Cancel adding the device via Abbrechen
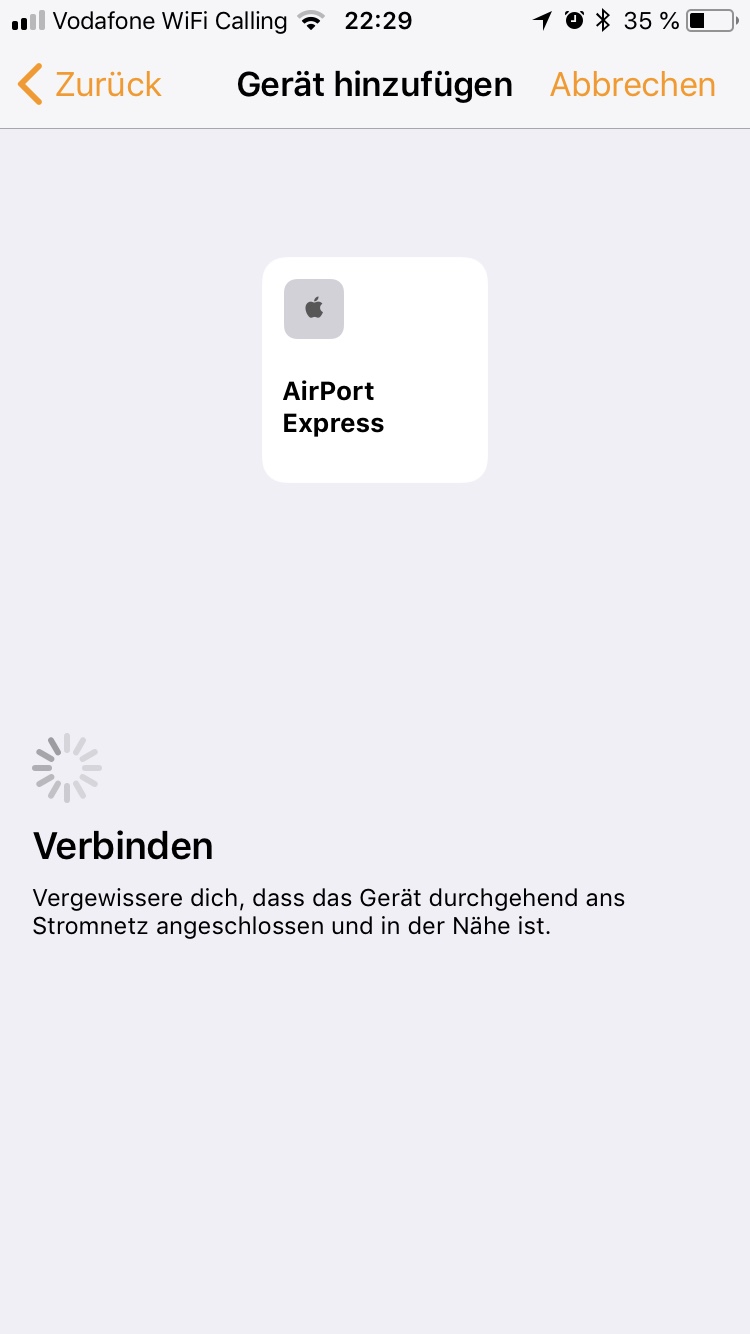Image resolution: width=750 pixels, height=1334 pixels. 632,85
